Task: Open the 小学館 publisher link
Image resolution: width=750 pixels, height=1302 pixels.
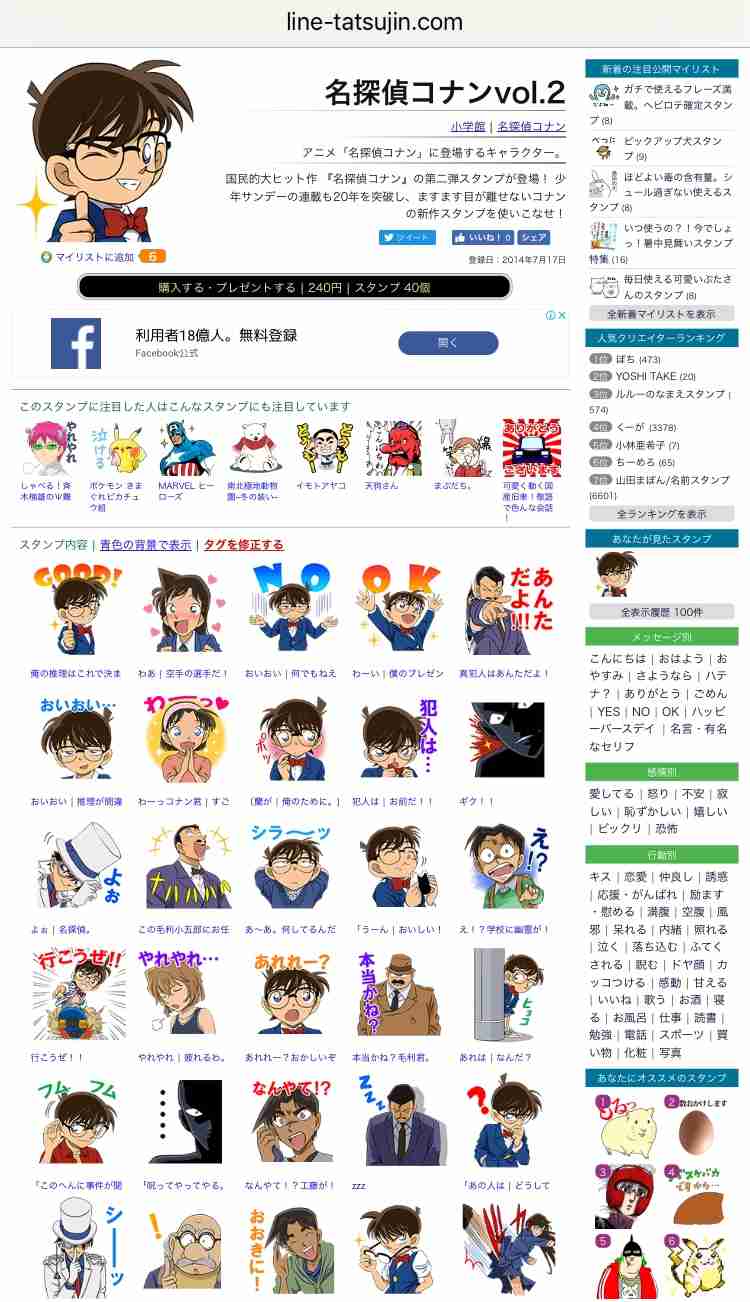Action: (x=467, y=126)
